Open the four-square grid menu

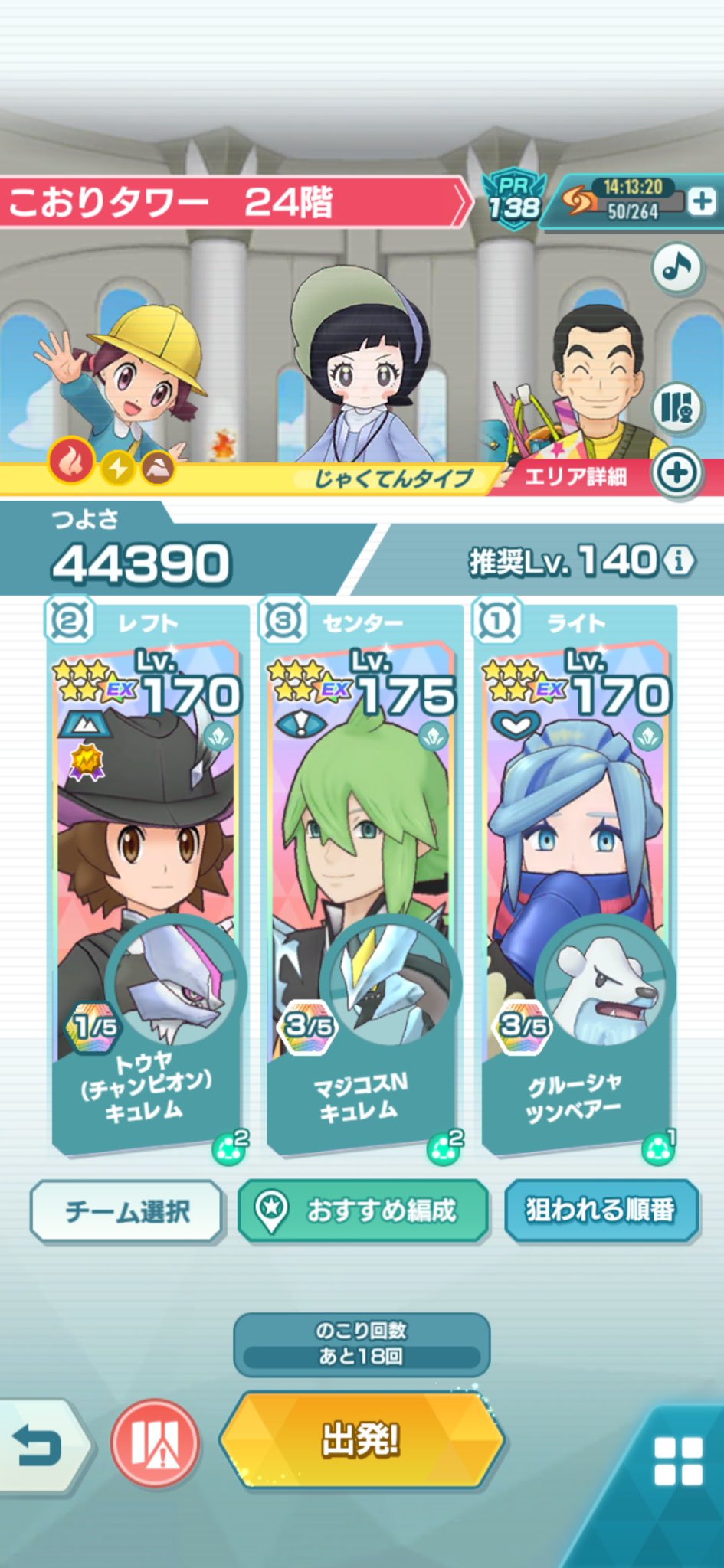tap(678, 1460)
